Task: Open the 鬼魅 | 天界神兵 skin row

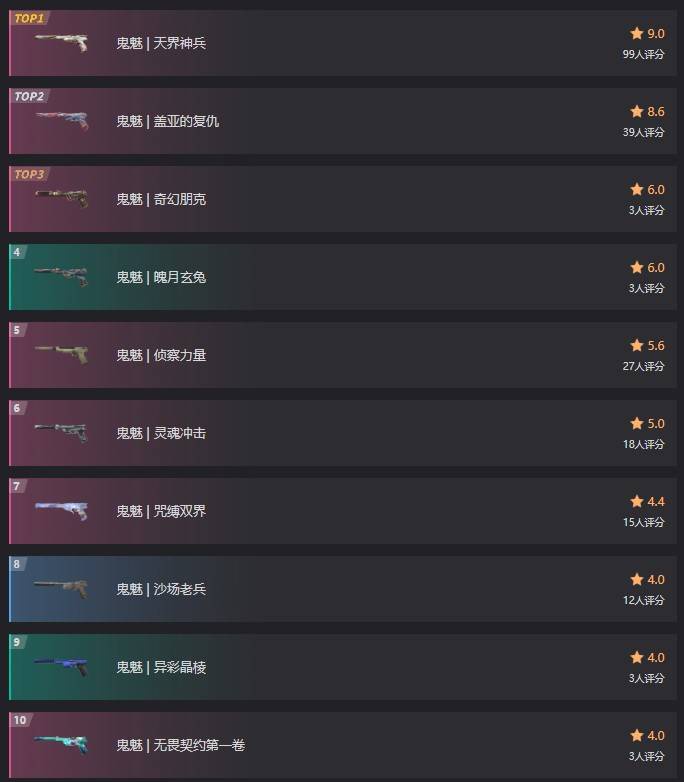Action: pyautogui.click(x=161, y=43)
